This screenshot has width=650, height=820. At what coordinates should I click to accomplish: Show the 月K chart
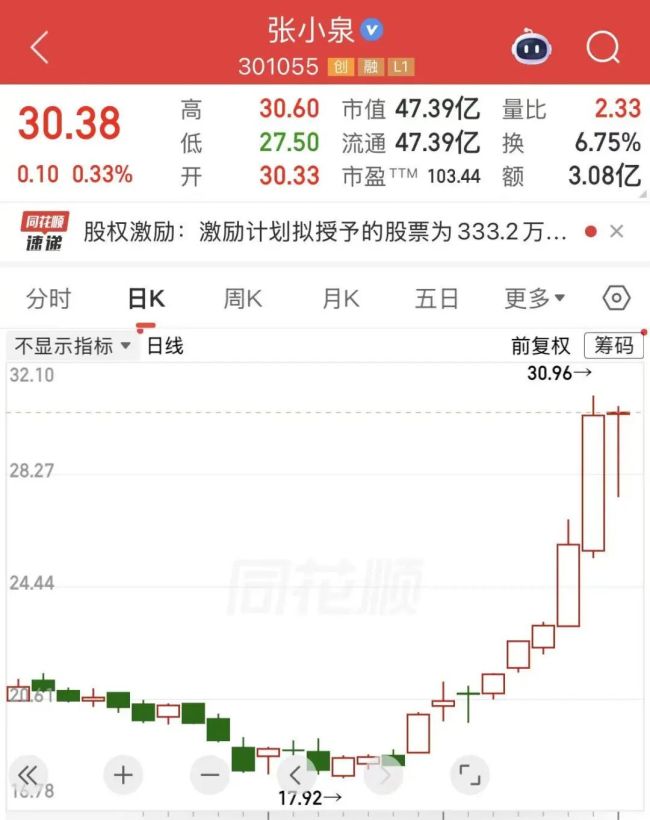340,298
